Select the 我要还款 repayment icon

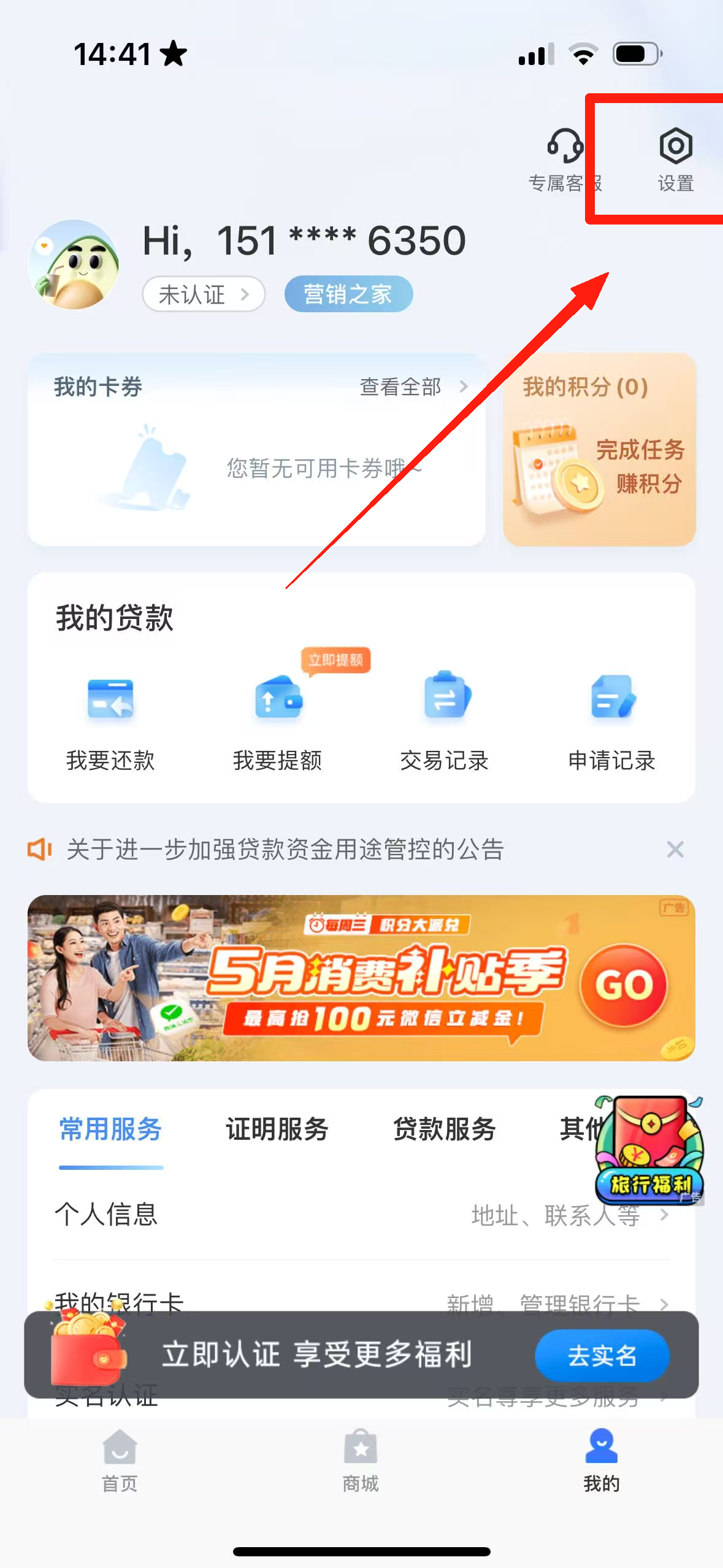tap(112, 699)
